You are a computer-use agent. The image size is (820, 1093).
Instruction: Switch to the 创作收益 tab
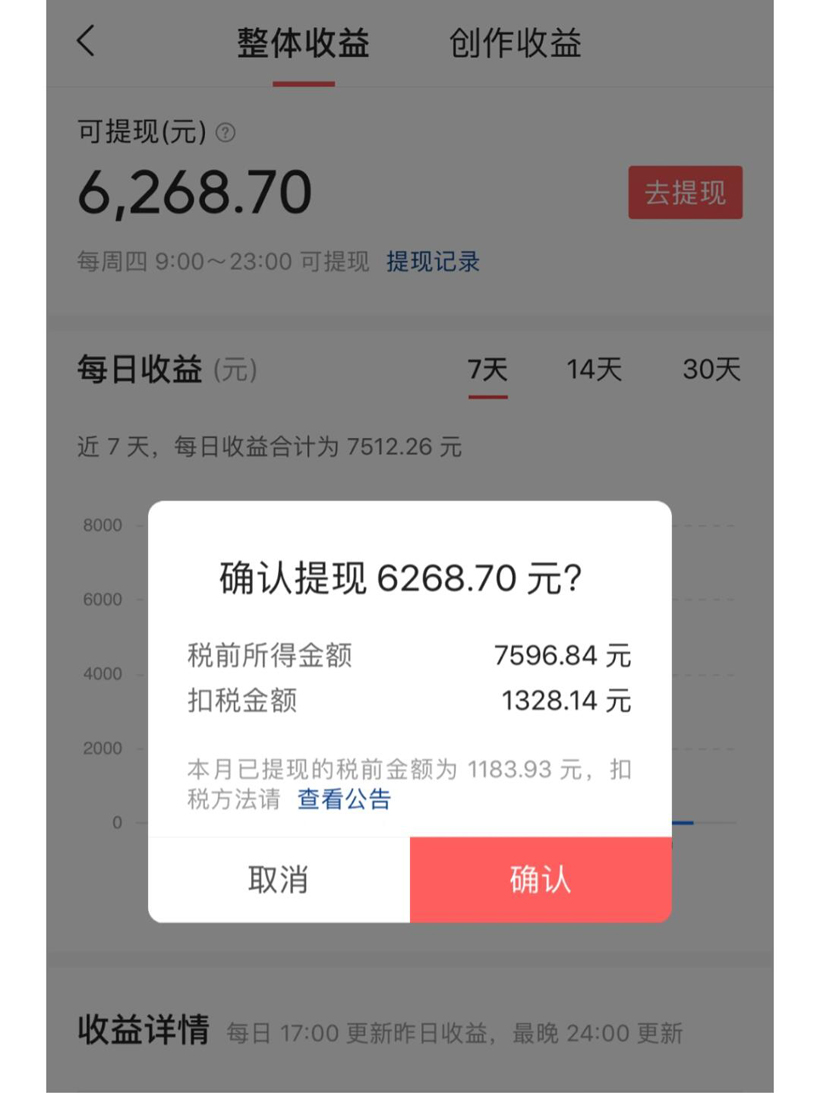[x=515, y=44]
